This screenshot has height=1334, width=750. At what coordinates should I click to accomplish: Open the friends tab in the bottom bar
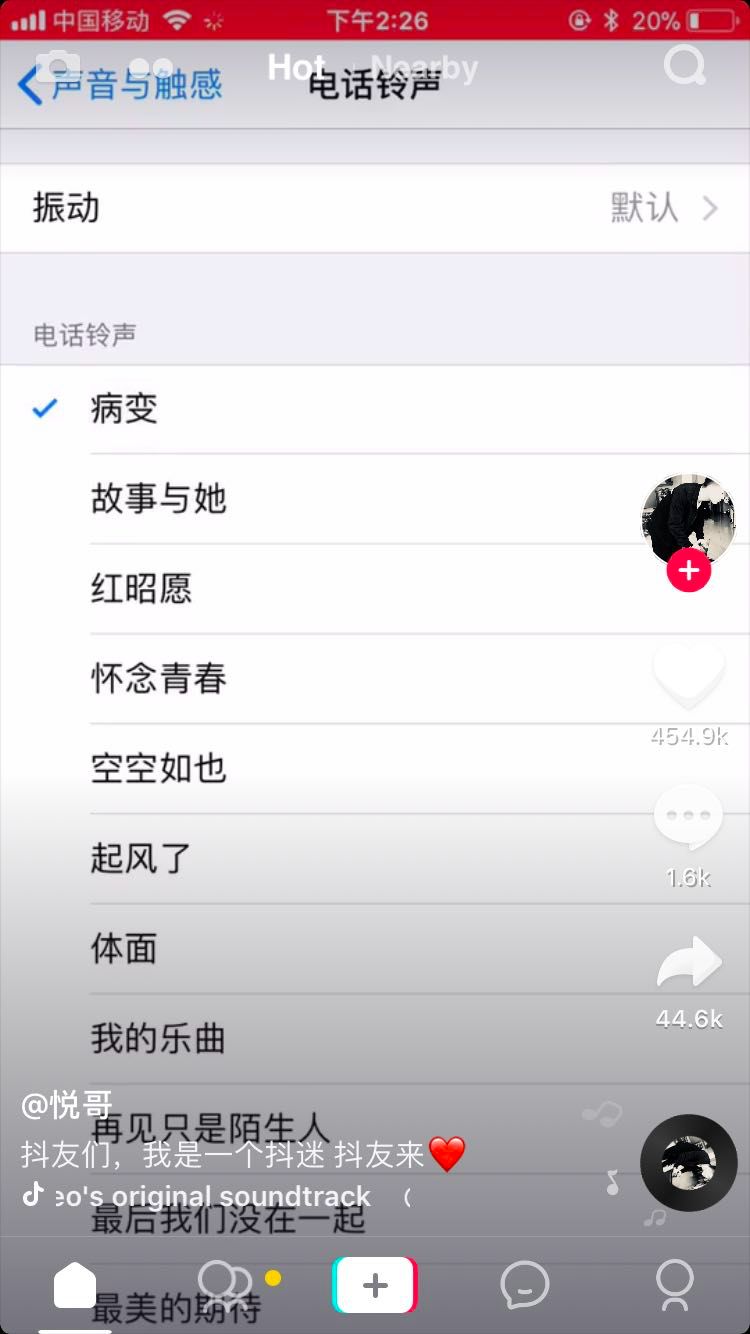point(225,1283)
